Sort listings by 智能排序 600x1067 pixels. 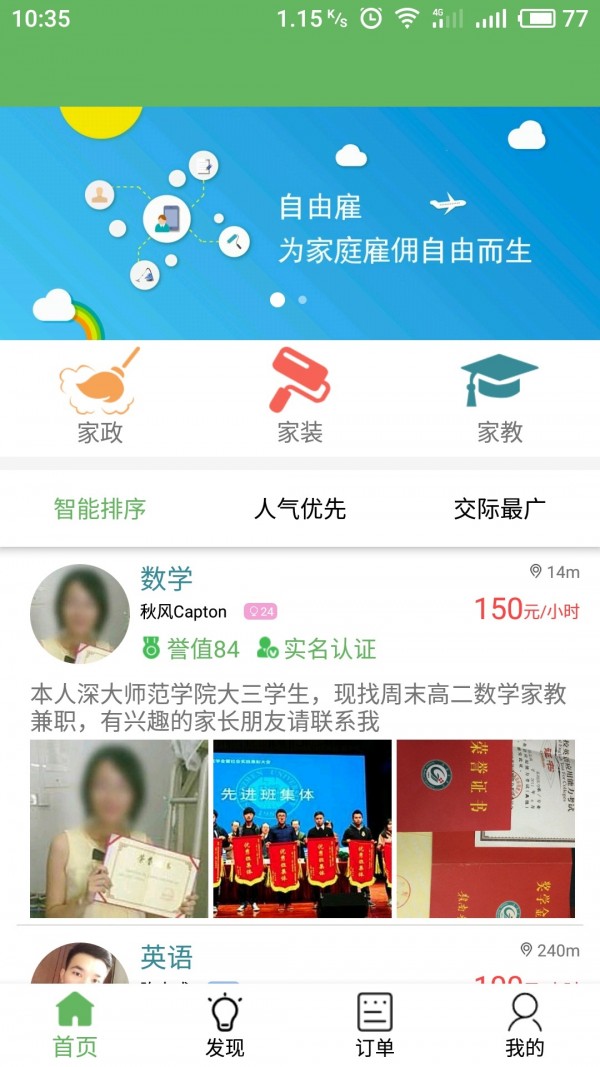pyautogui.click(x=100, y=509)
